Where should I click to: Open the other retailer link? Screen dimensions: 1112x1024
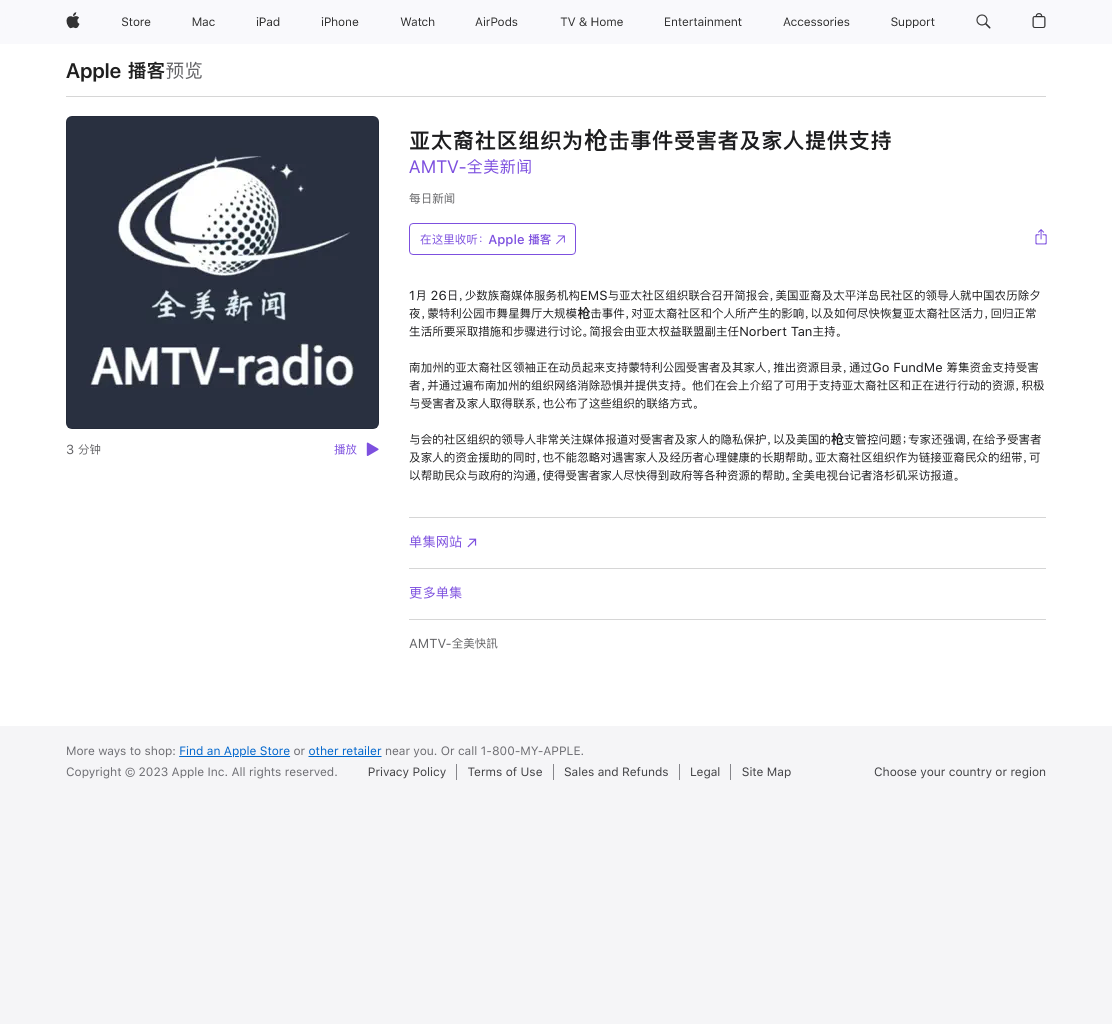(345, 751)
